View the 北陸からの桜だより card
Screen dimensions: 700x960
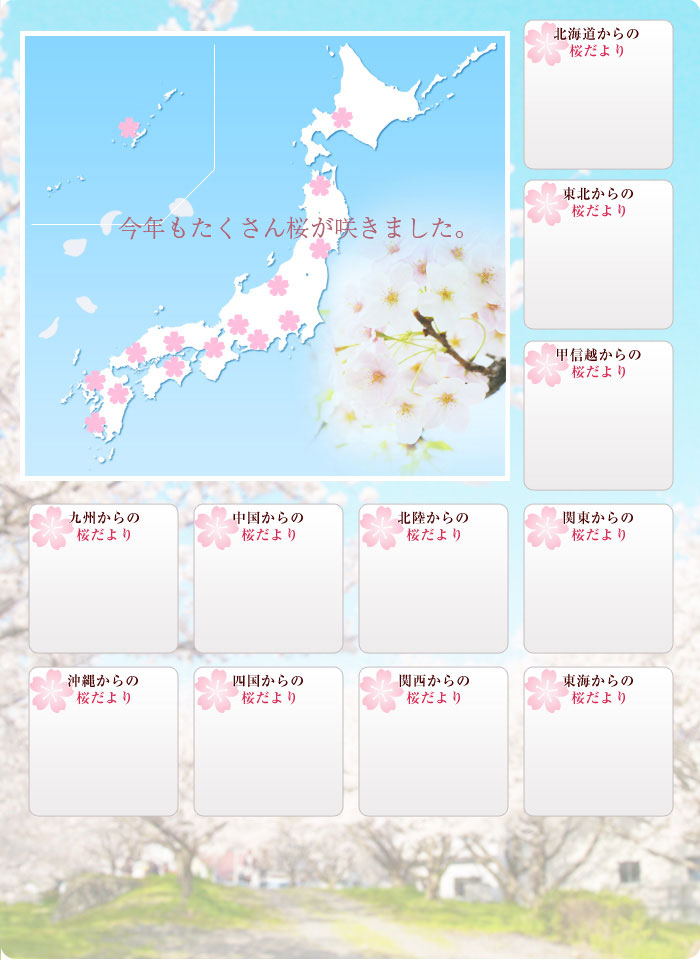point(433,578)
